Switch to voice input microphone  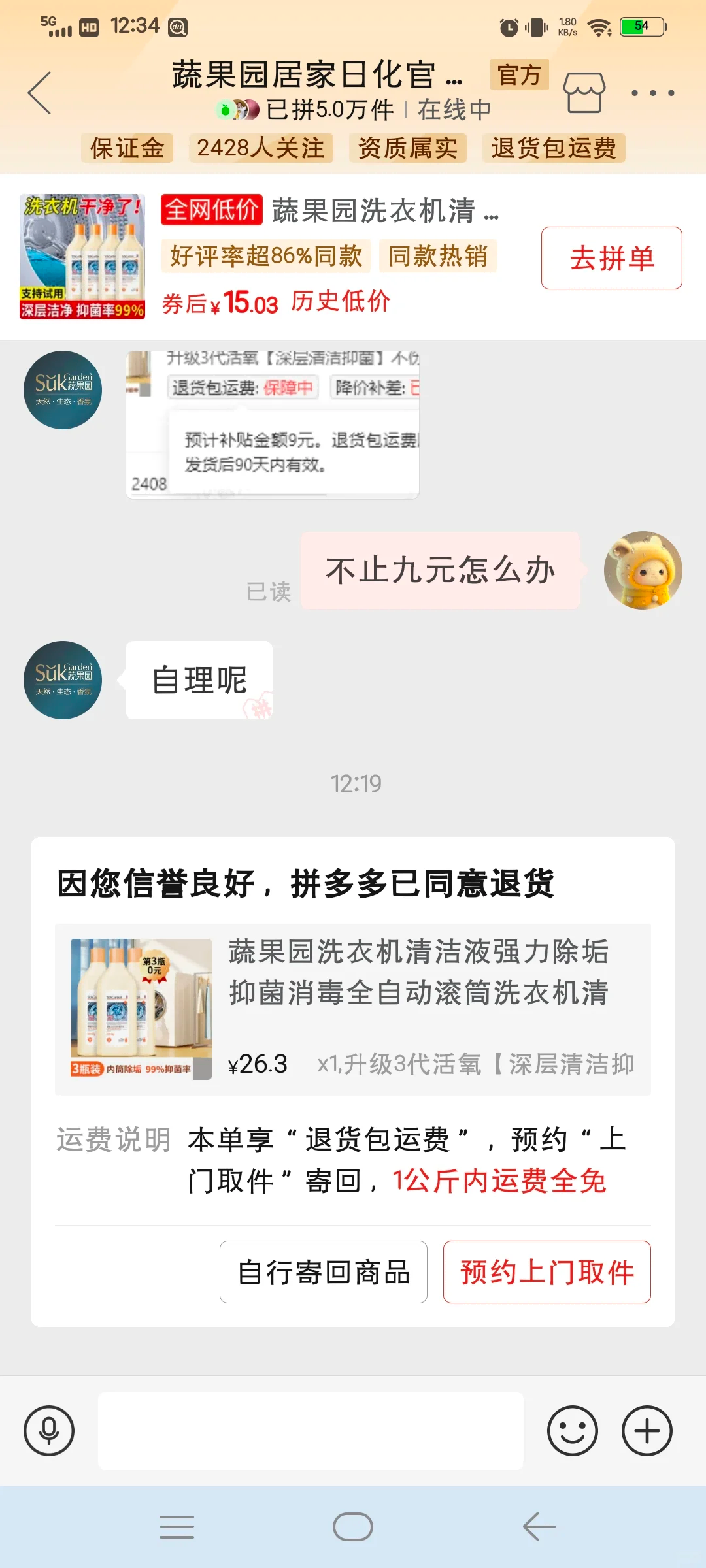[x=49, y=1431]
